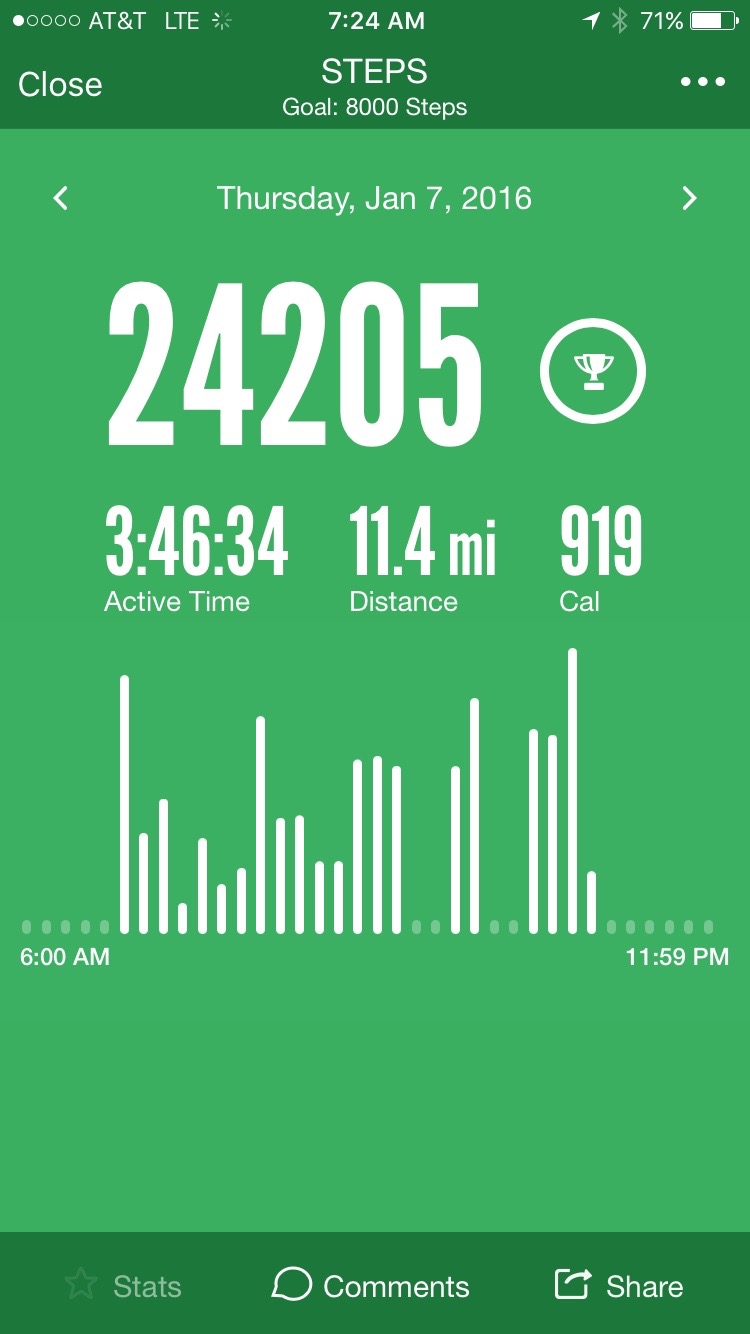This screenshot has height=1334, width=750.
Task: Close the Steps detail screen
Action: (x=60, y=85)
